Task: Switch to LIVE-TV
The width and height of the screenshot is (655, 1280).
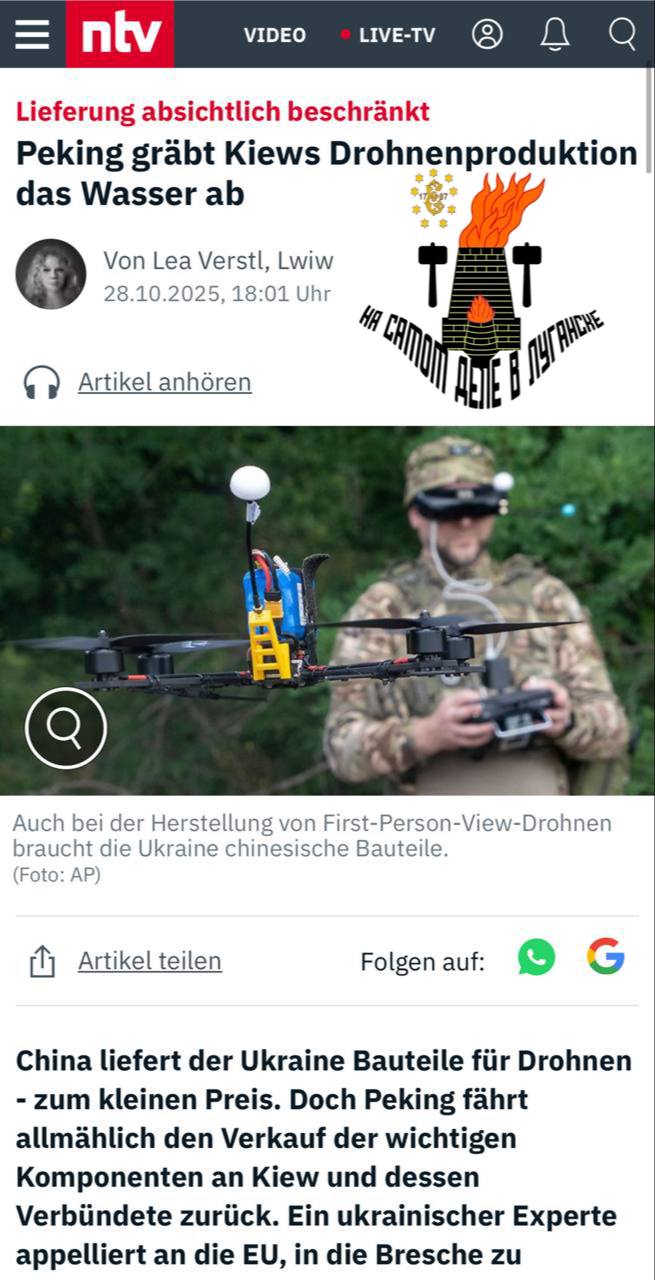Action: pyautogui.click(x=388, y=35)
